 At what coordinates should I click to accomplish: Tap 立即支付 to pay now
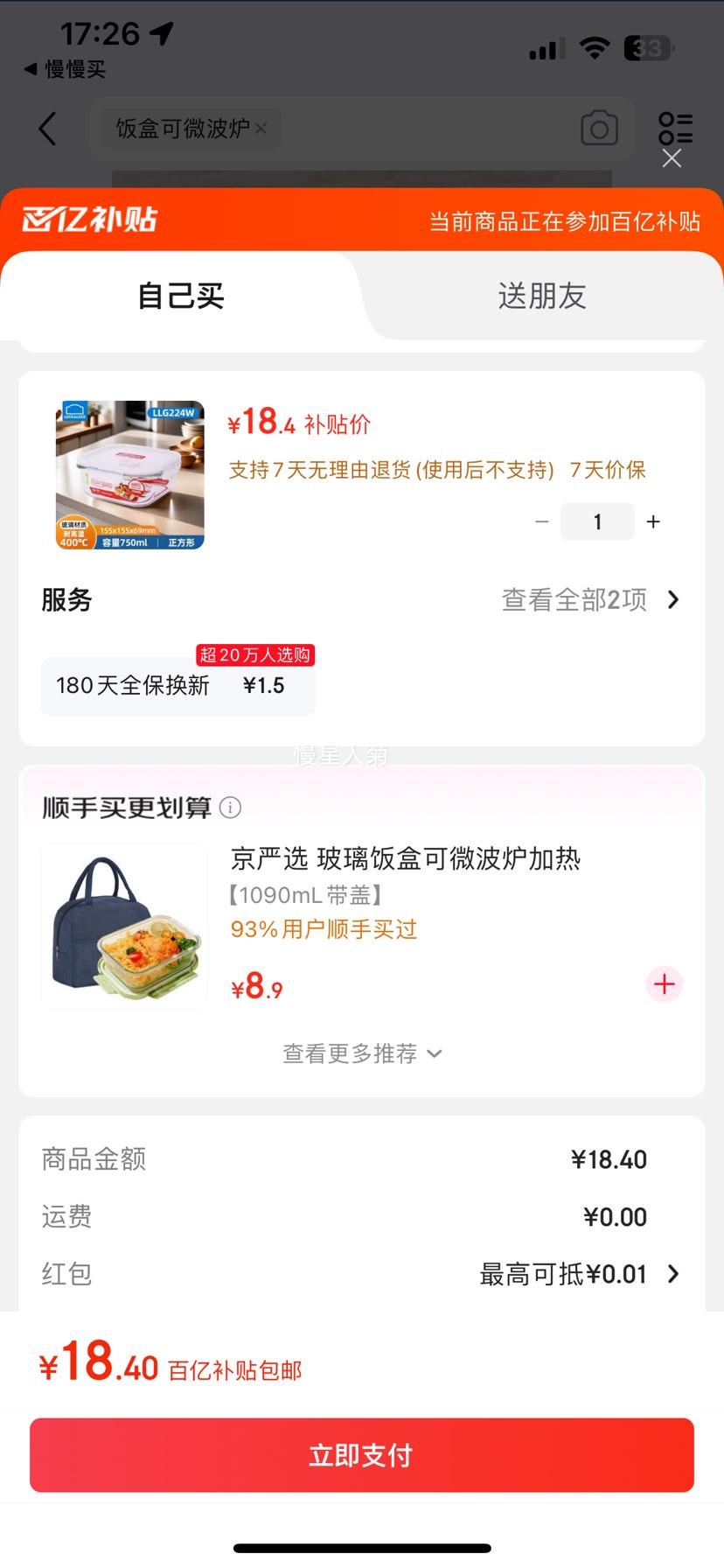(362, 1455)
